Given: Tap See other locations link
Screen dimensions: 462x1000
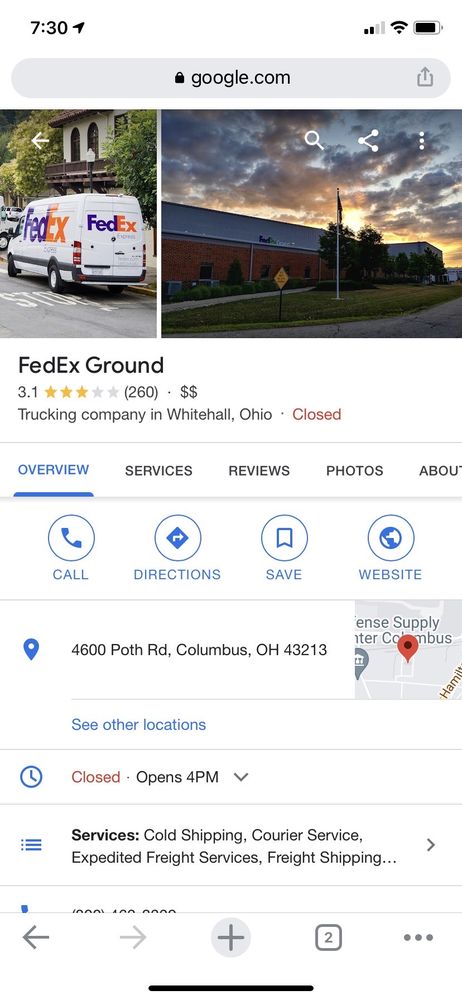Looking at the screenshot, I should click(x=138, y=724).
